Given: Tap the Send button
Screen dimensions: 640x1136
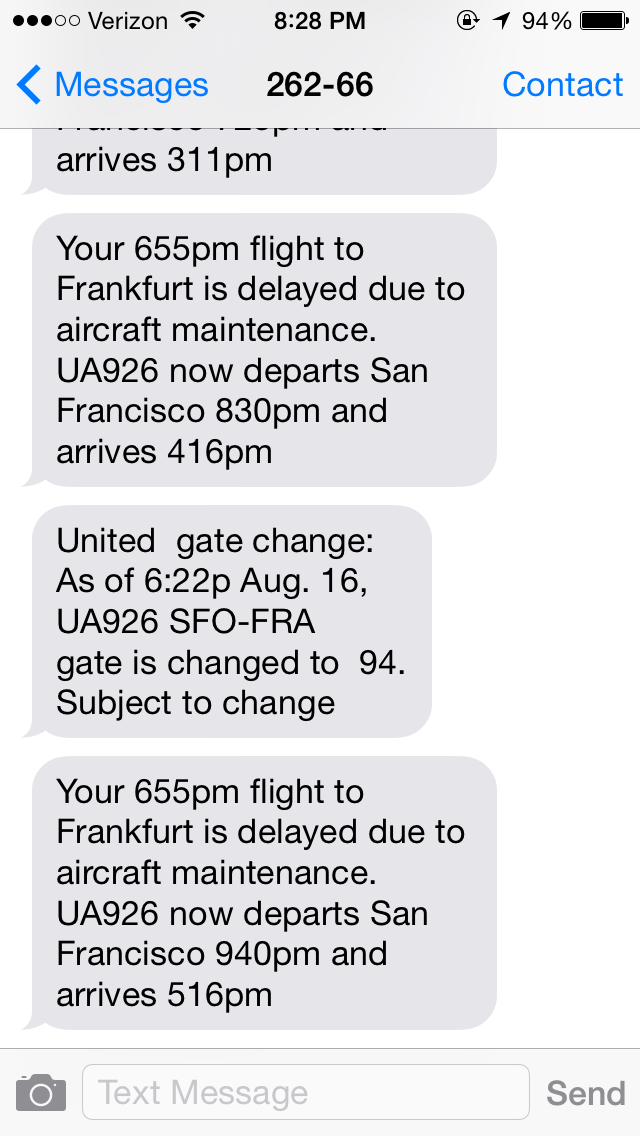Looking at the screenshot, I should tap(585, 1093).
